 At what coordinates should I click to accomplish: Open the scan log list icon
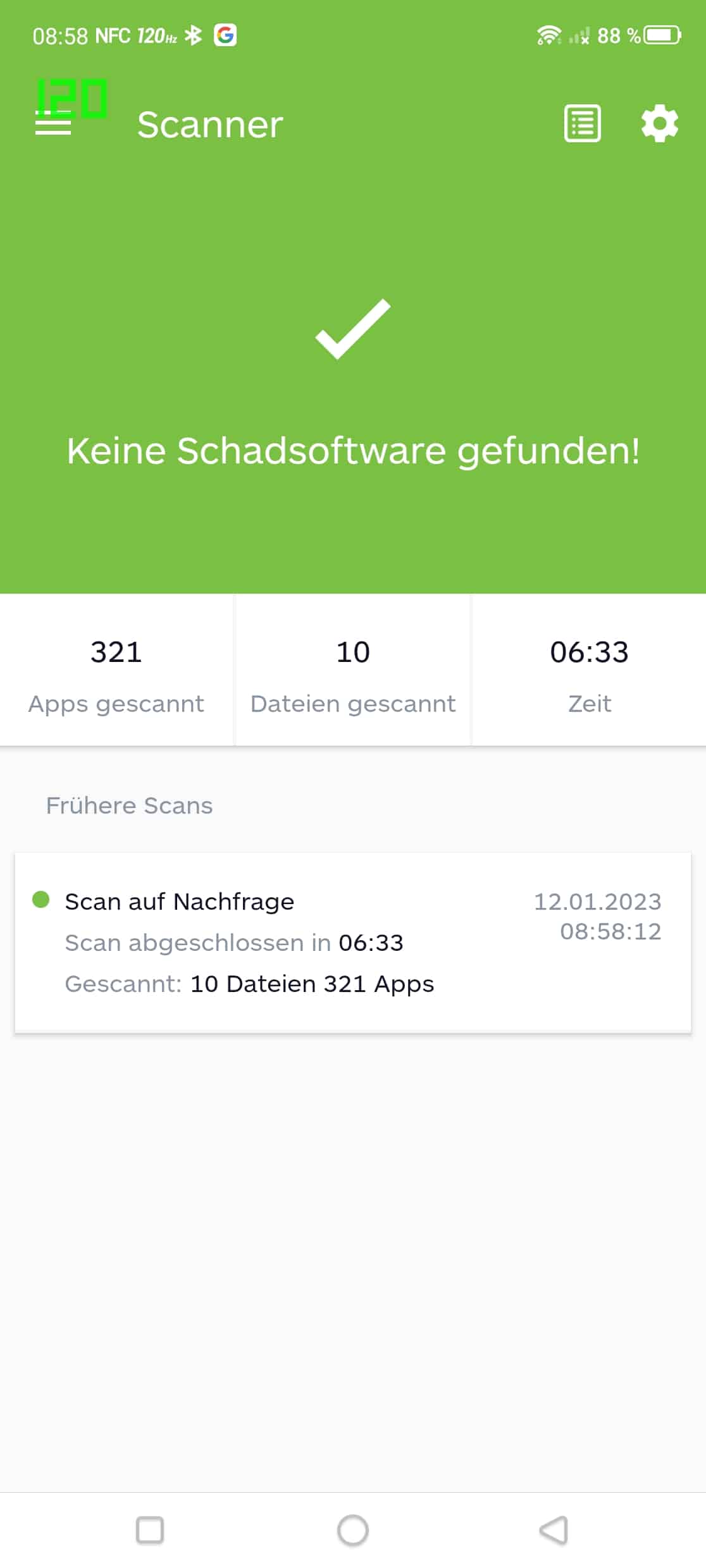pyautogui.click(x=582, y=123)
